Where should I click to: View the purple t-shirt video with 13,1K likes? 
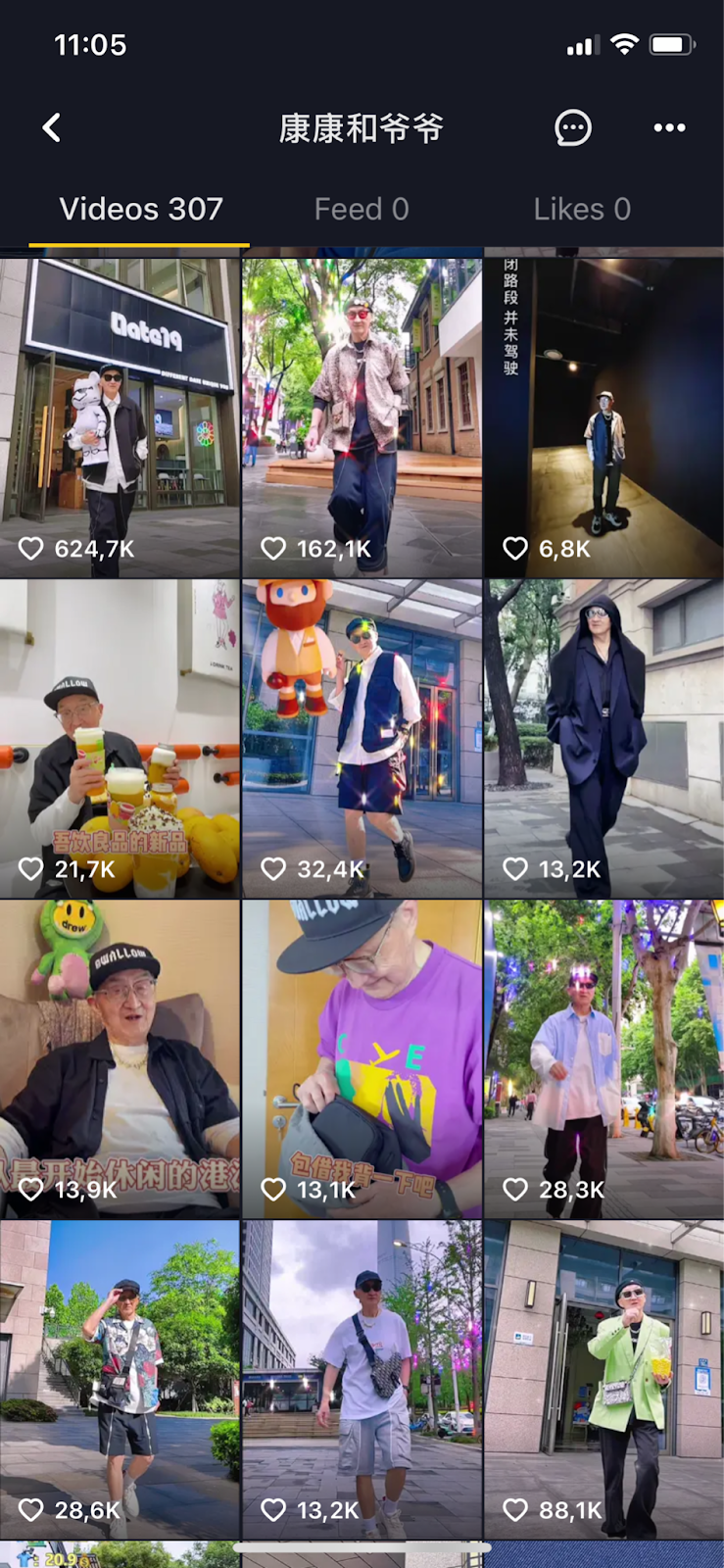[362, 1058]
